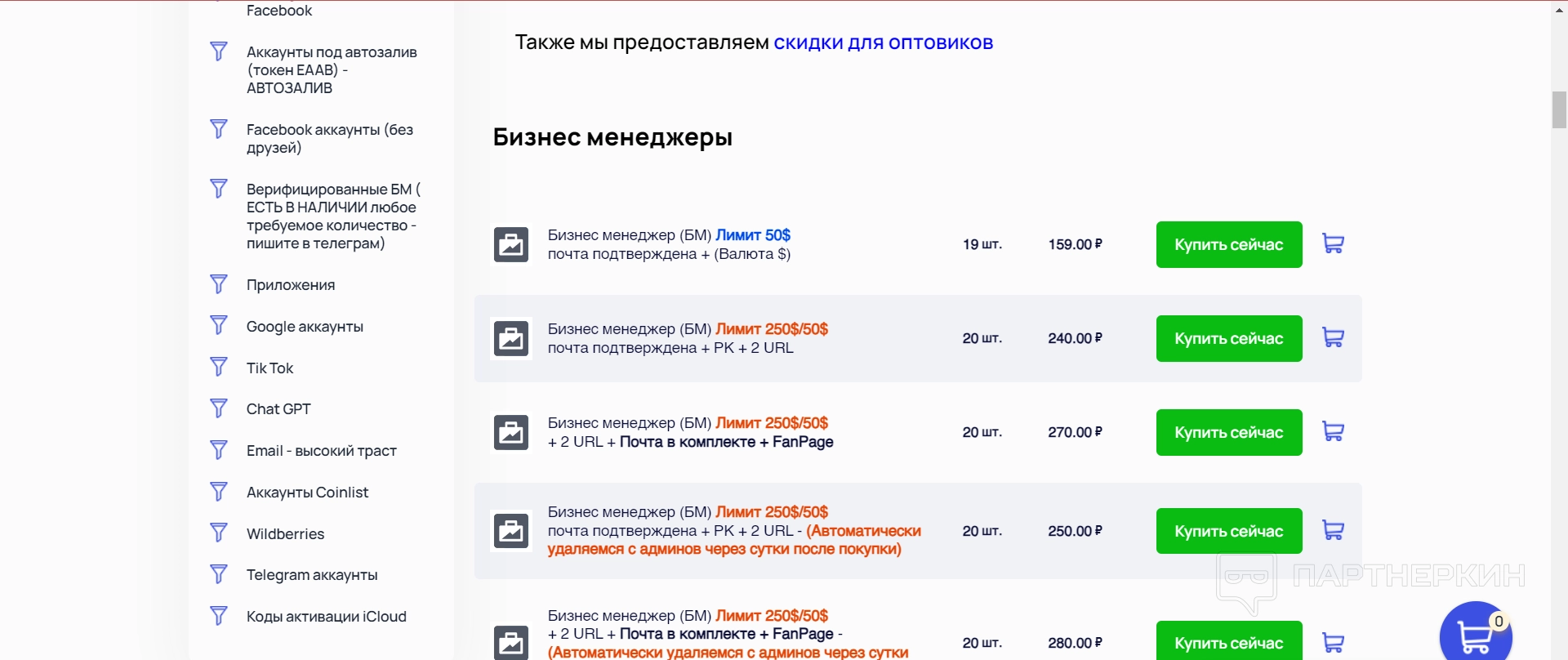
Task: Open the Tik Tok category
Action: [269, 368]
